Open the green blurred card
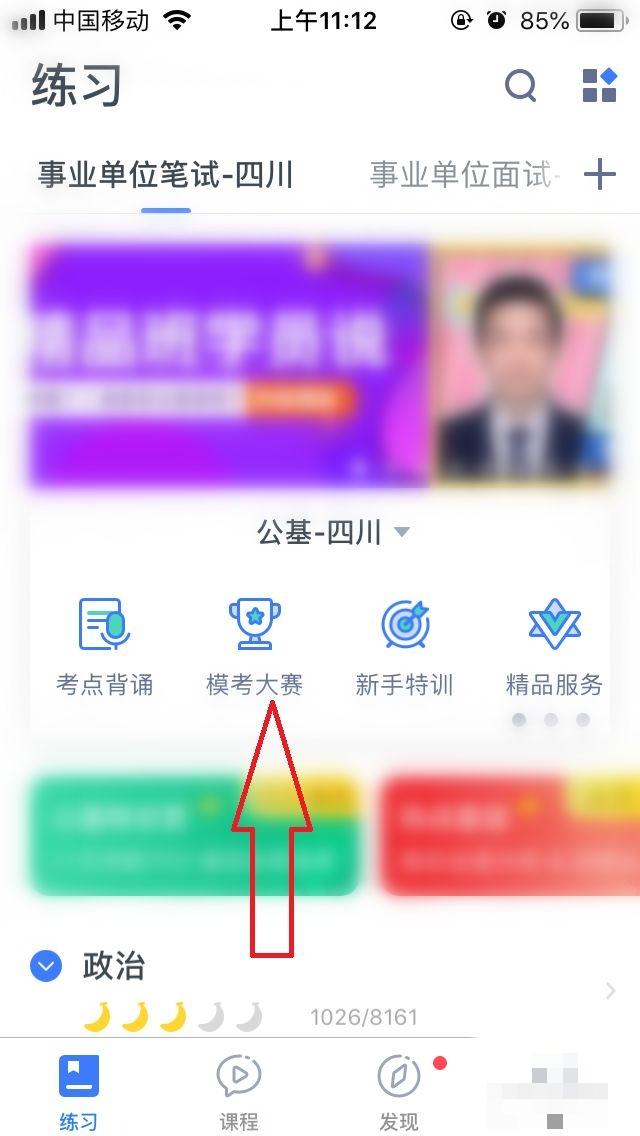The height and width of the screenshot is (1136, 640). [196, 835]
